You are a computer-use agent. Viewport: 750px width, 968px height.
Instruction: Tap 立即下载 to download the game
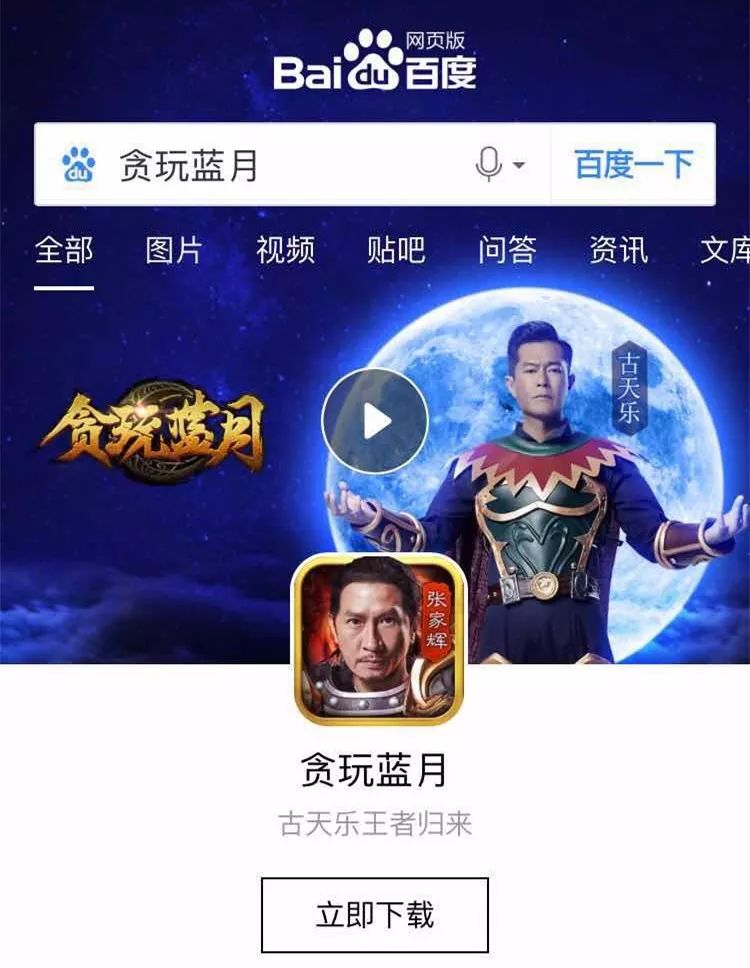tap(375, 914)
